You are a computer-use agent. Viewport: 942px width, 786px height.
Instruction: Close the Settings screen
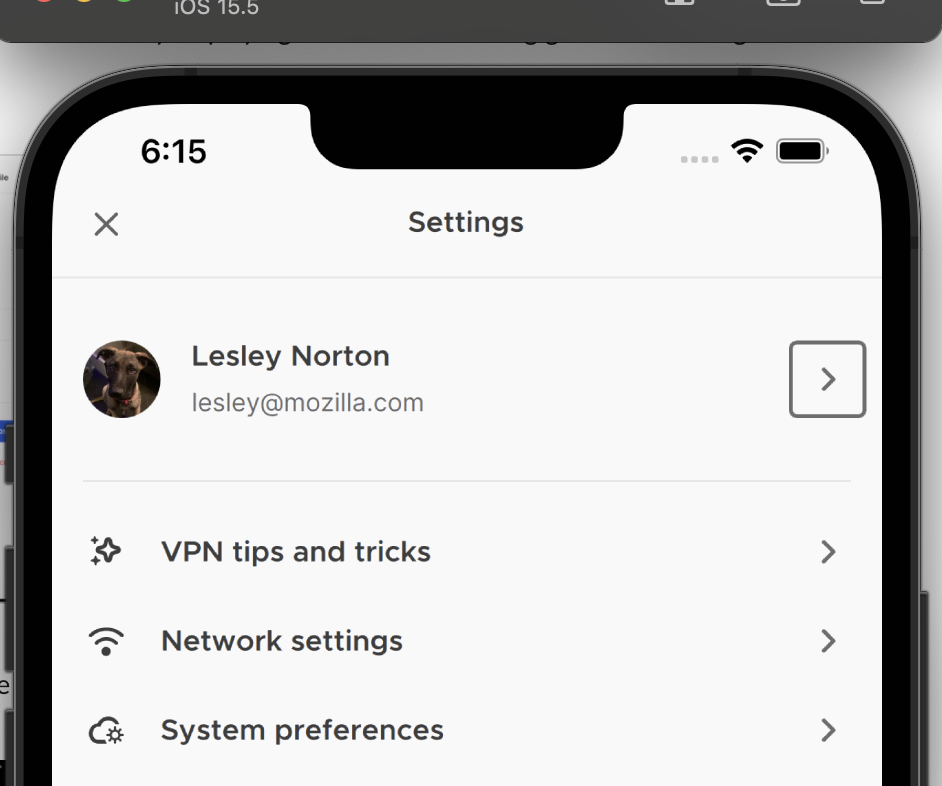pyautogui.click(x=106, y=224)
